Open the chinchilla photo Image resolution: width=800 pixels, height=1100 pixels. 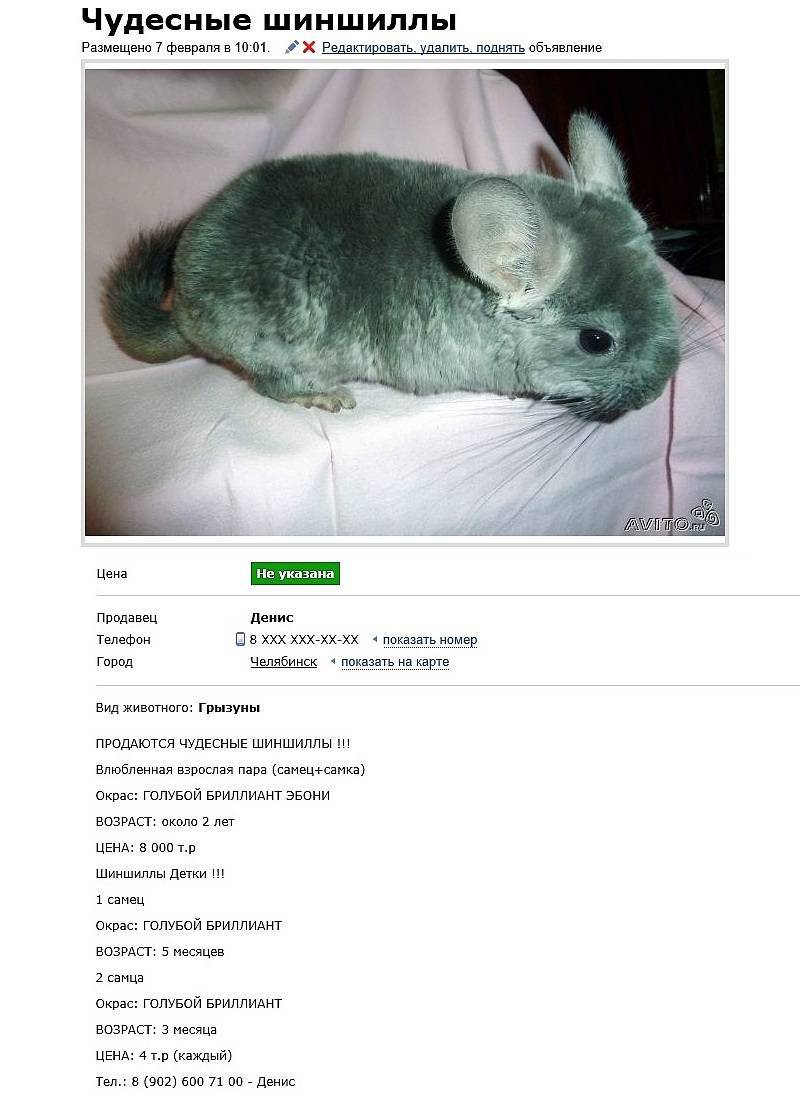(x=404, y=302)
